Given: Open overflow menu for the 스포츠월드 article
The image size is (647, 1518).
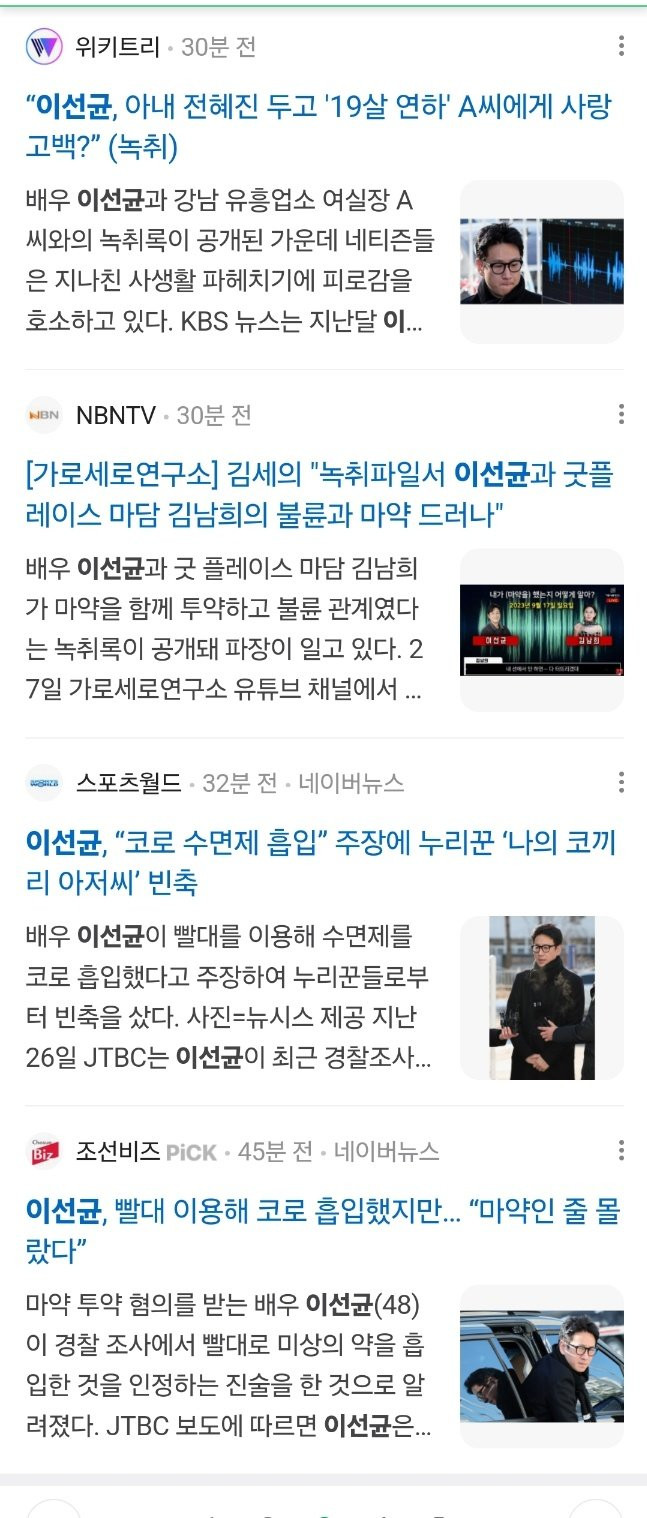Looking at the screenshot, I should (x=621, y=782).
